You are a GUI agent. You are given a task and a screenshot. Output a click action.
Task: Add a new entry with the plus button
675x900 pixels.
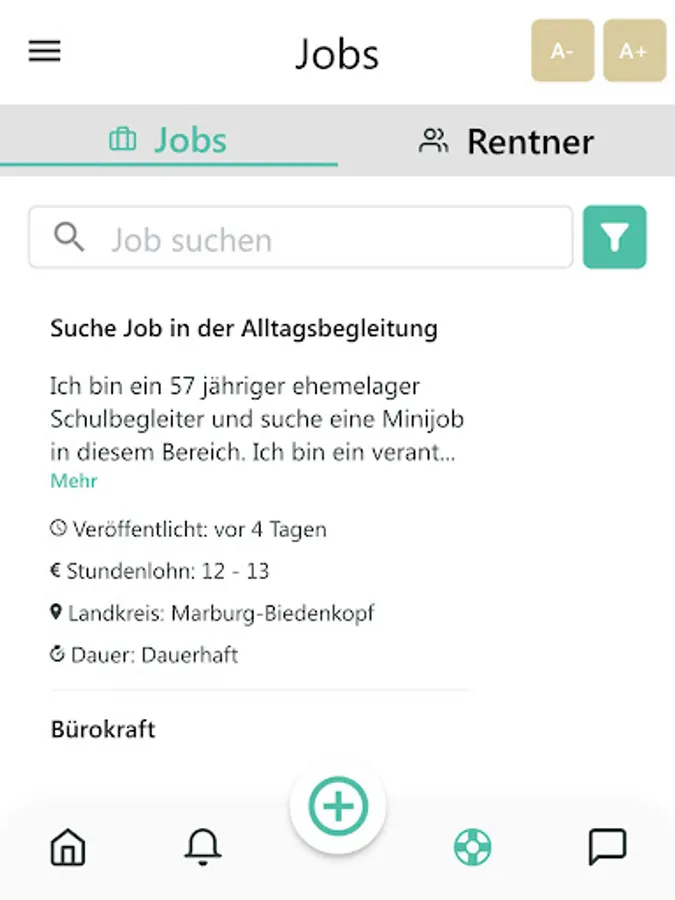click(x=338, y=806)
